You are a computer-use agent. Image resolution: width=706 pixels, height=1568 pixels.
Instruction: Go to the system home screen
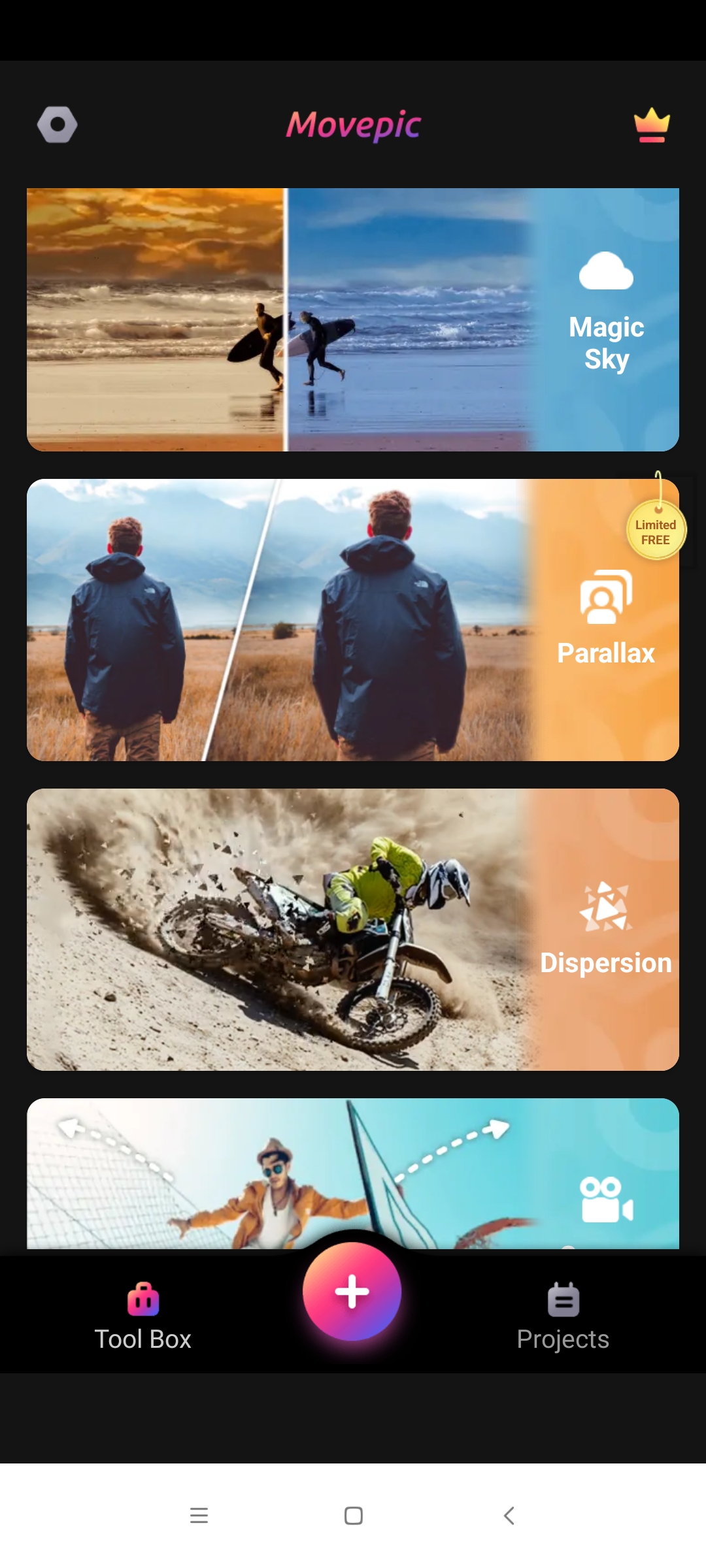click(353, 1515)
